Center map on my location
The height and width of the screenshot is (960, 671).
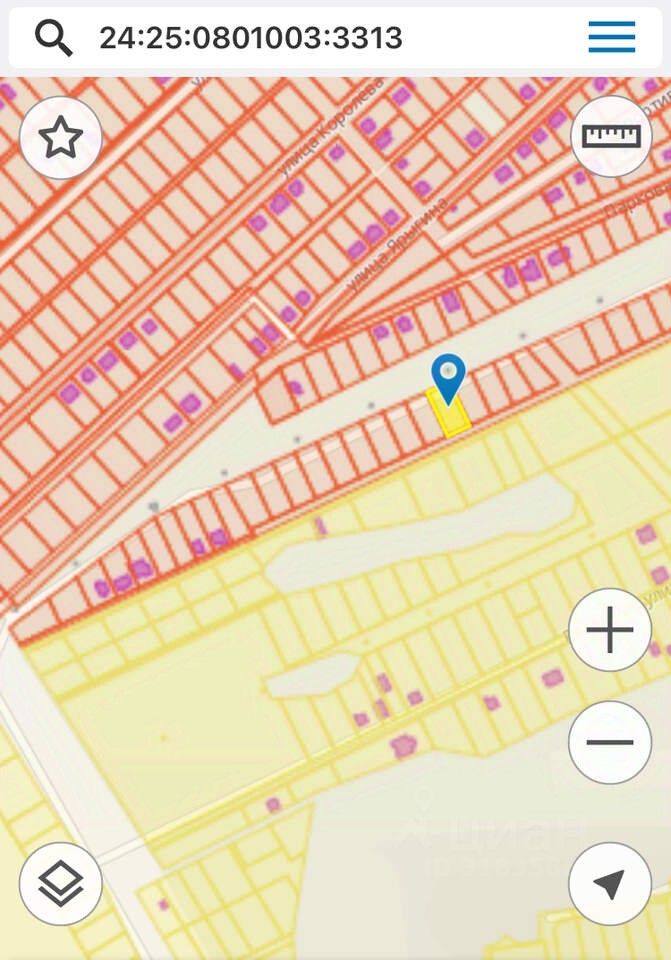click(x=610, y=883)
